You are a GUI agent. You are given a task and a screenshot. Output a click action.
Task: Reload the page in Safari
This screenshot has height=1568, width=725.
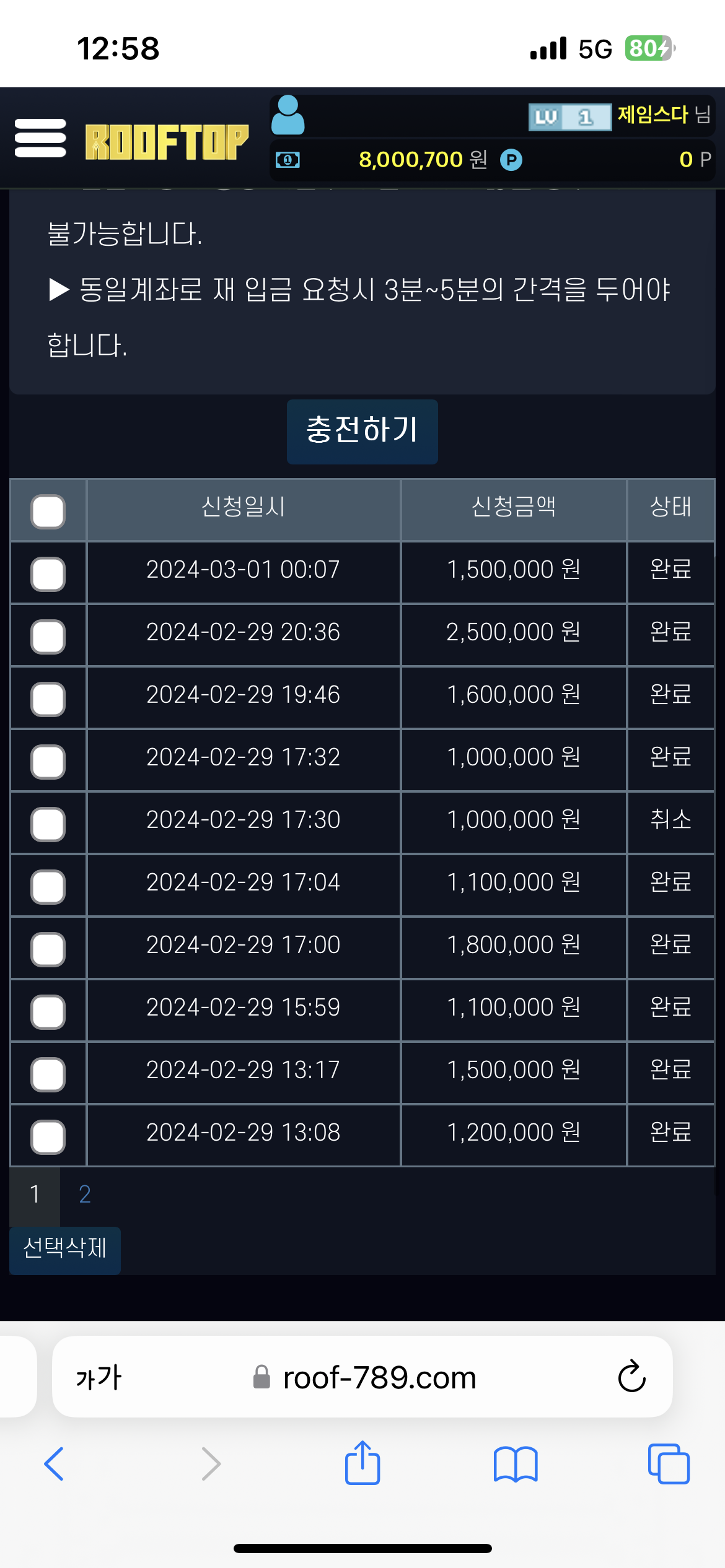click(x=631, y=1376)
